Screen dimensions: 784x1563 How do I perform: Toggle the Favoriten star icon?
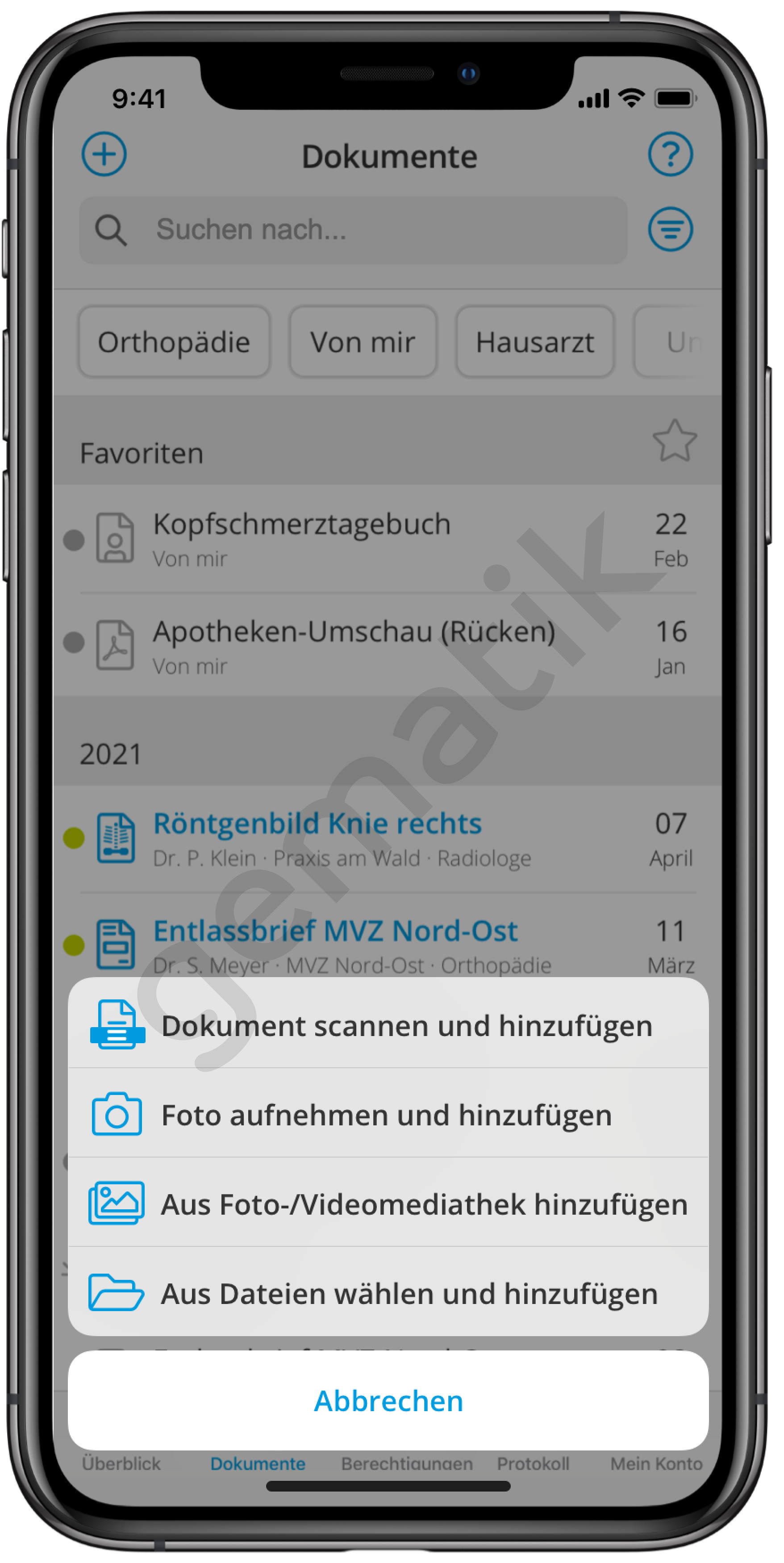(674, 440)
